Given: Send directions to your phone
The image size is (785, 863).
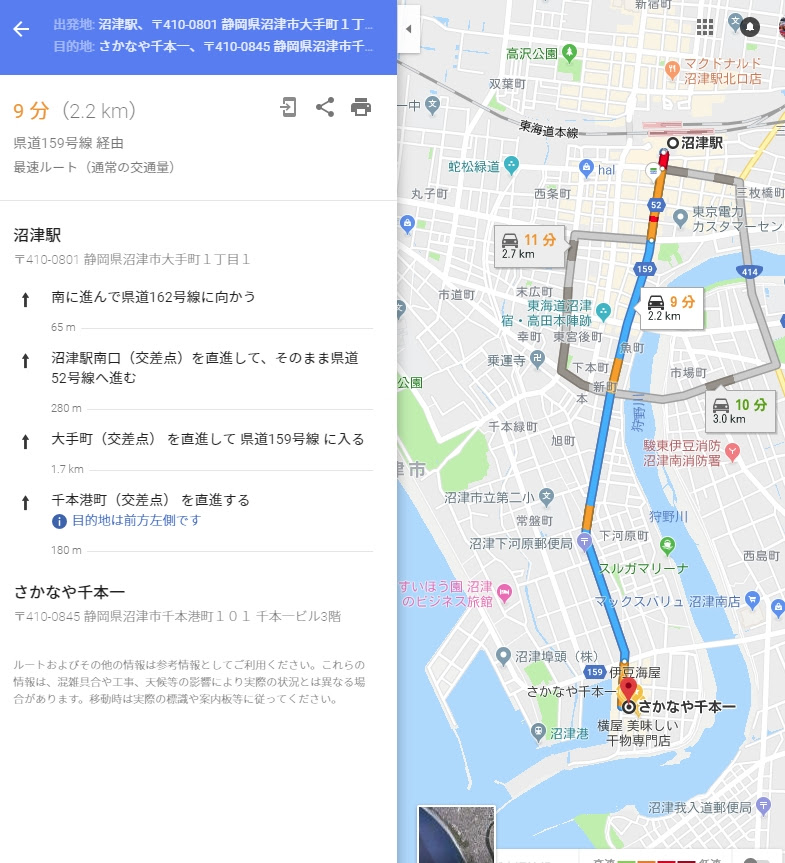Looking at the screenshot, I should tap(289, 107).
